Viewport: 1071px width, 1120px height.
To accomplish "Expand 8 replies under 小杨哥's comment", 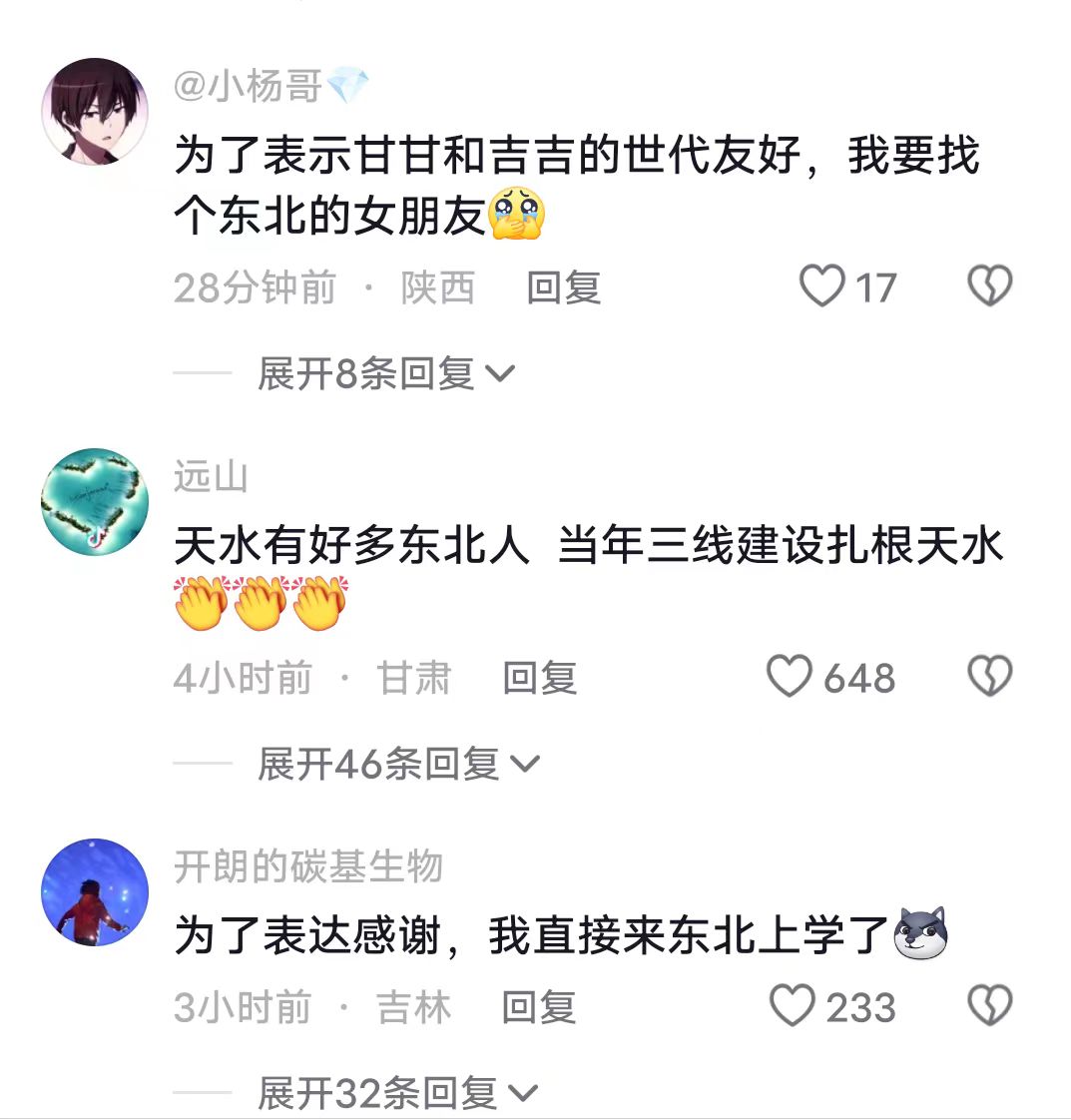I will pos(386,374).
